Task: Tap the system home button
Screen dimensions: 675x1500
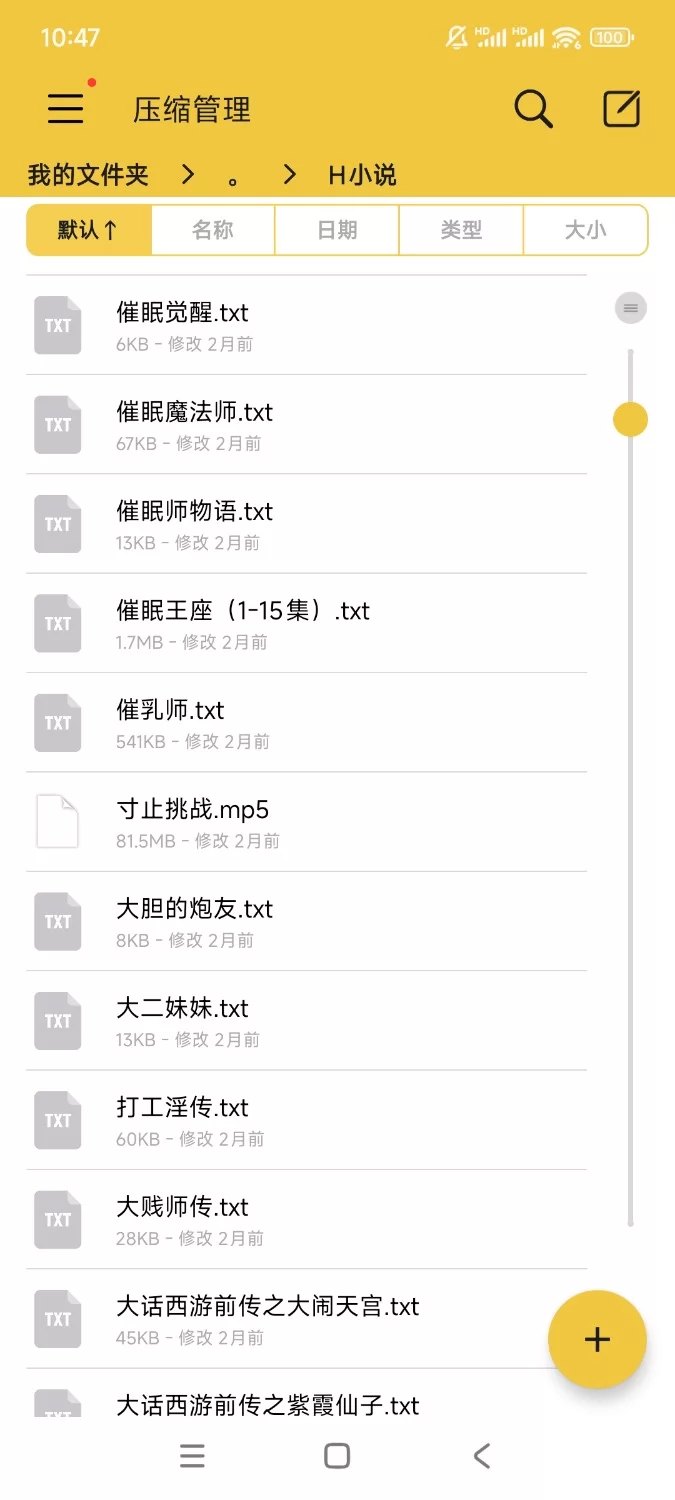Action: 337,1456
